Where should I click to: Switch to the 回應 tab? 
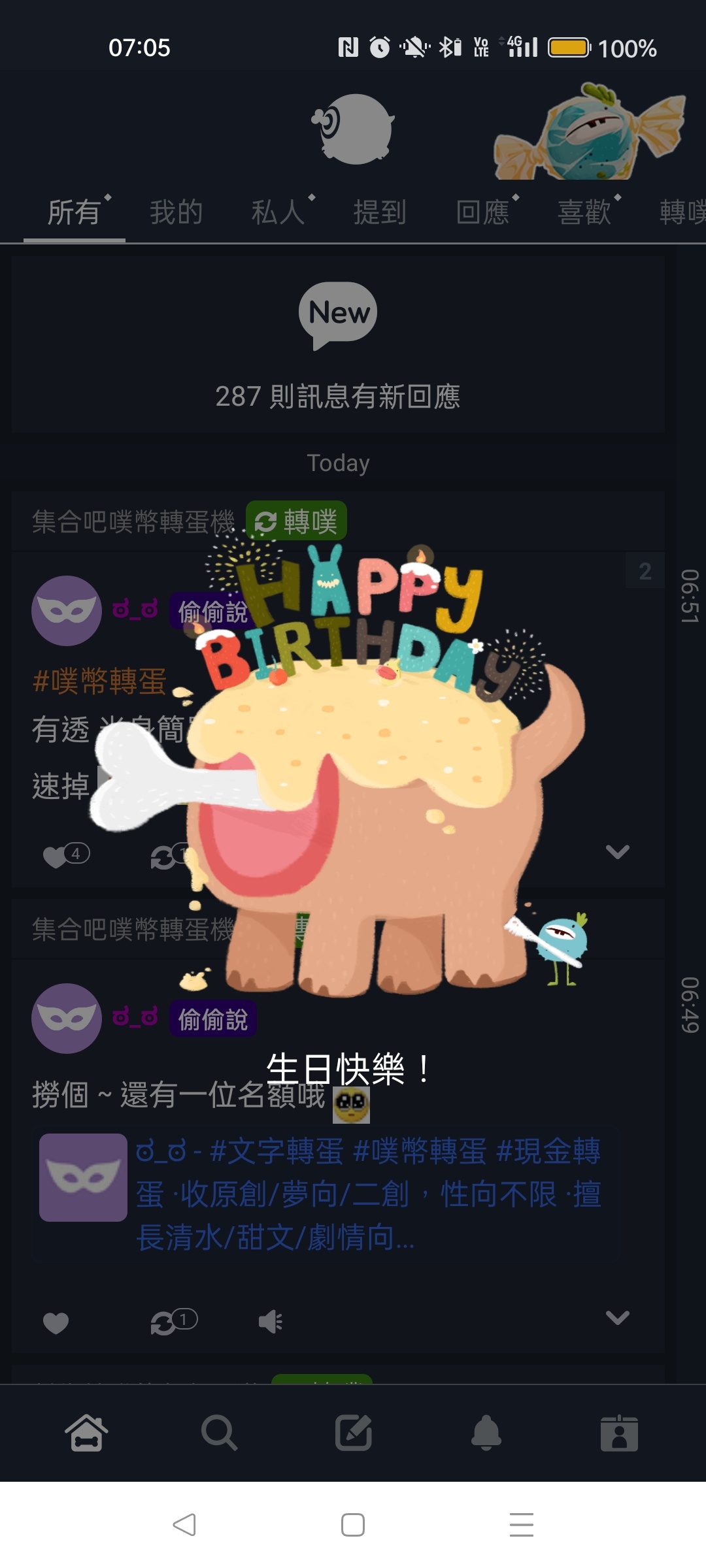(x=482, y=213)
